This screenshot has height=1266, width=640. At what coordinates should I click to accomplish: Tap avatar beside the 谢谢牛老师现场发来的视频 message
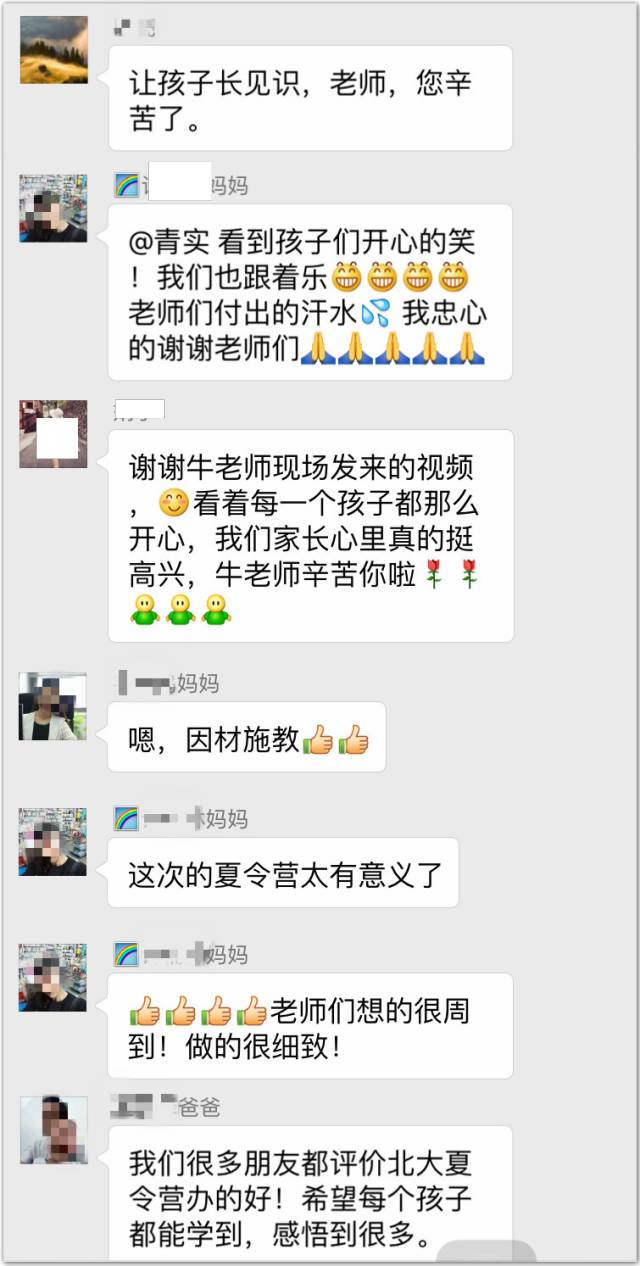pos(53,434)
